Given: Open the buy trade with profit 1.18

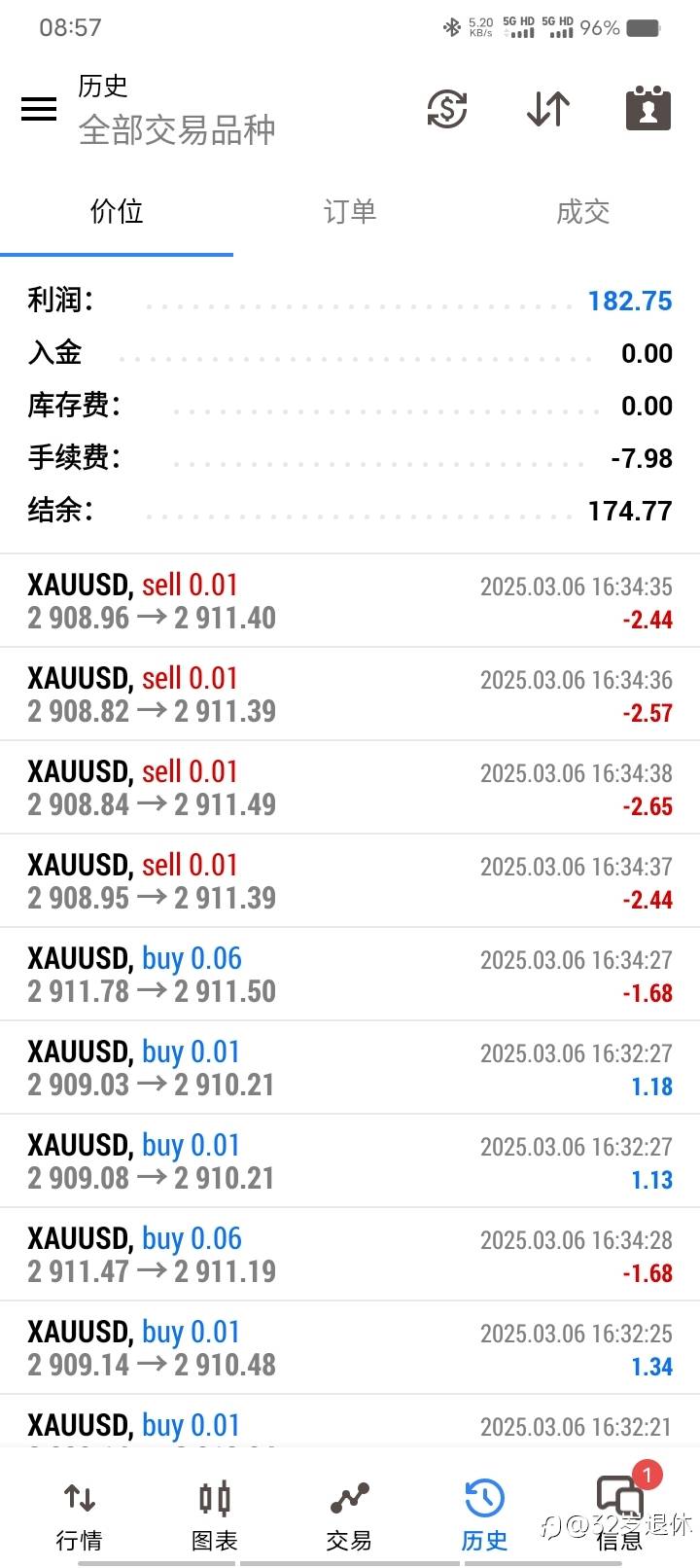Looking at the screenshot, I should tap(350, 1068).
